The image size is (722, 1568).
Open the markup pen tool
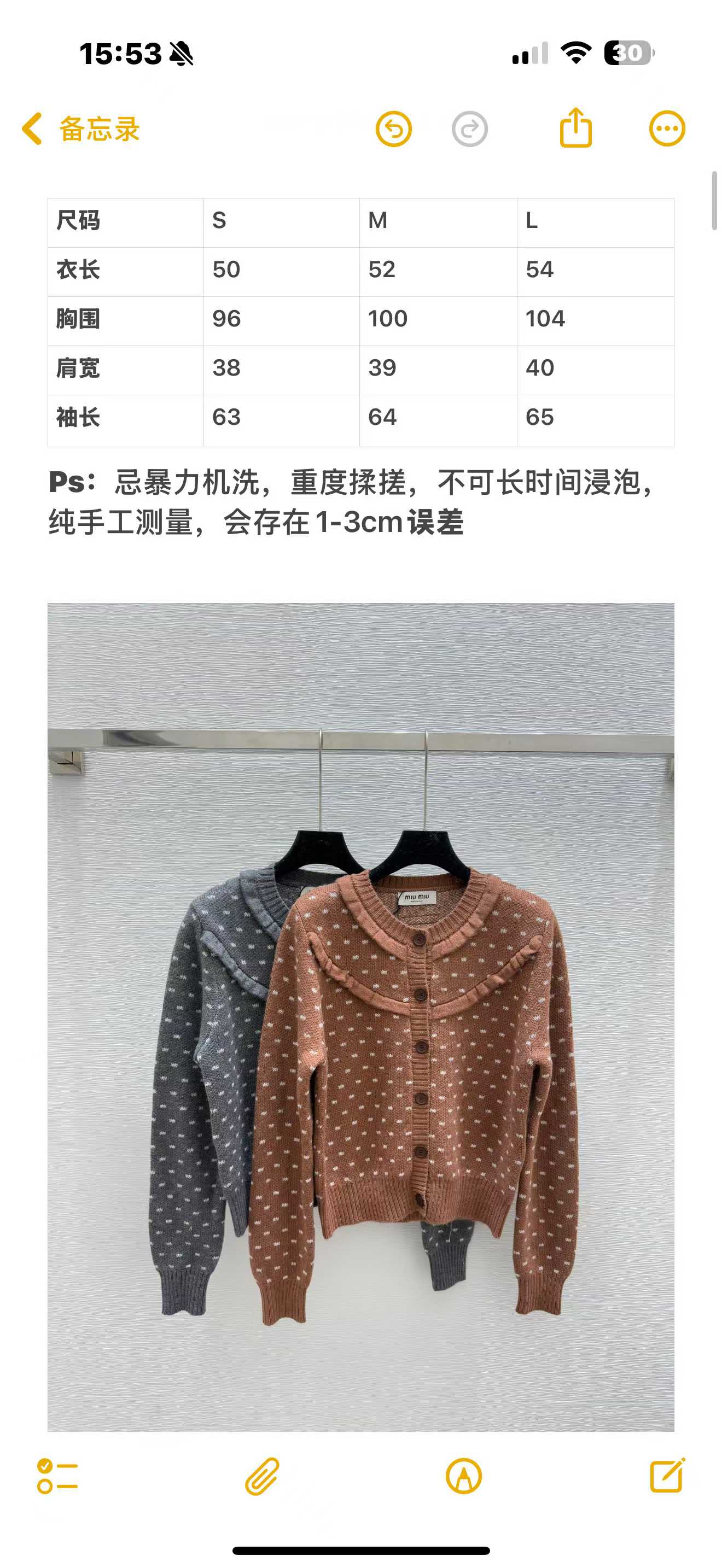tap(463, 1476)
